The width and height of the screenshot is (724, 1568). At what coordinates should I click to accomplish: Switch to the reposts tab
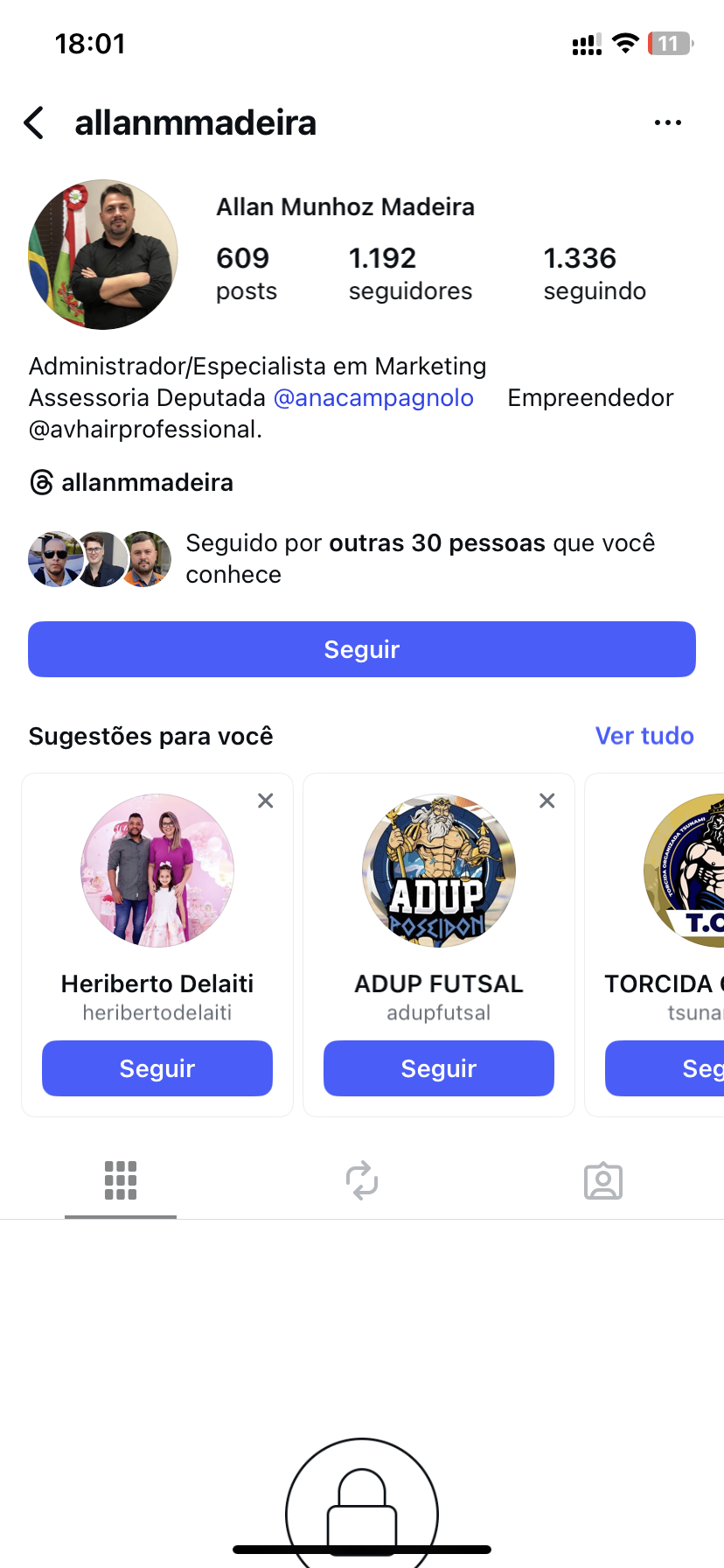[x=361, y=1181]
